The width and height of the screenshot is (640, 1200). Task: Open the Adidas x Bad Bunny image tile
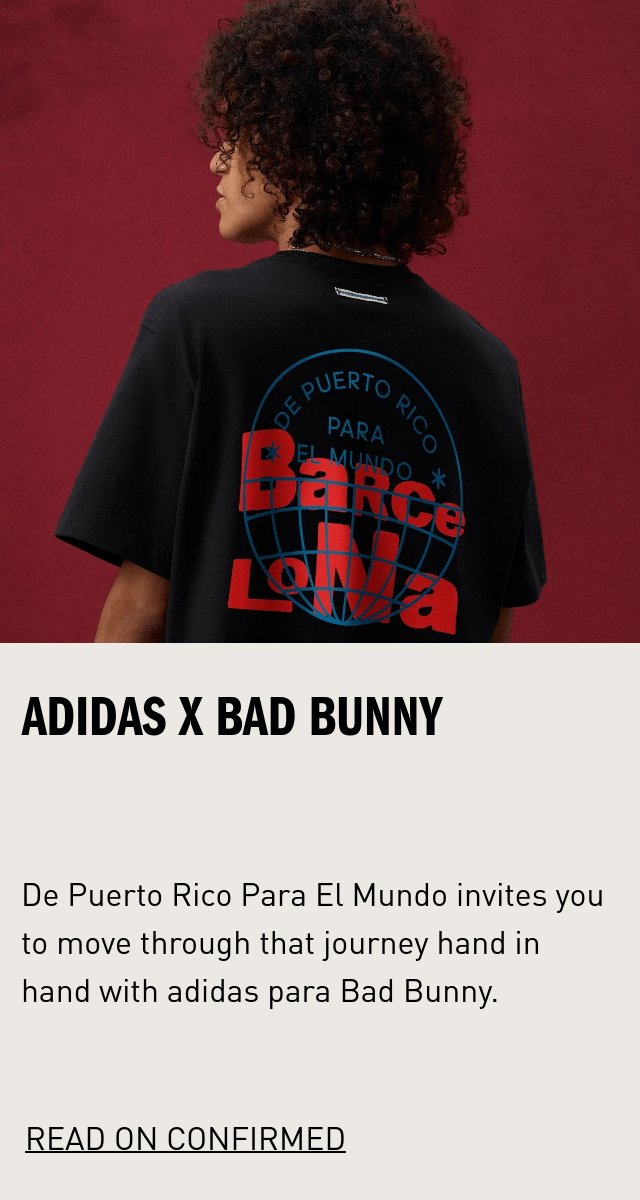(320, 321)
